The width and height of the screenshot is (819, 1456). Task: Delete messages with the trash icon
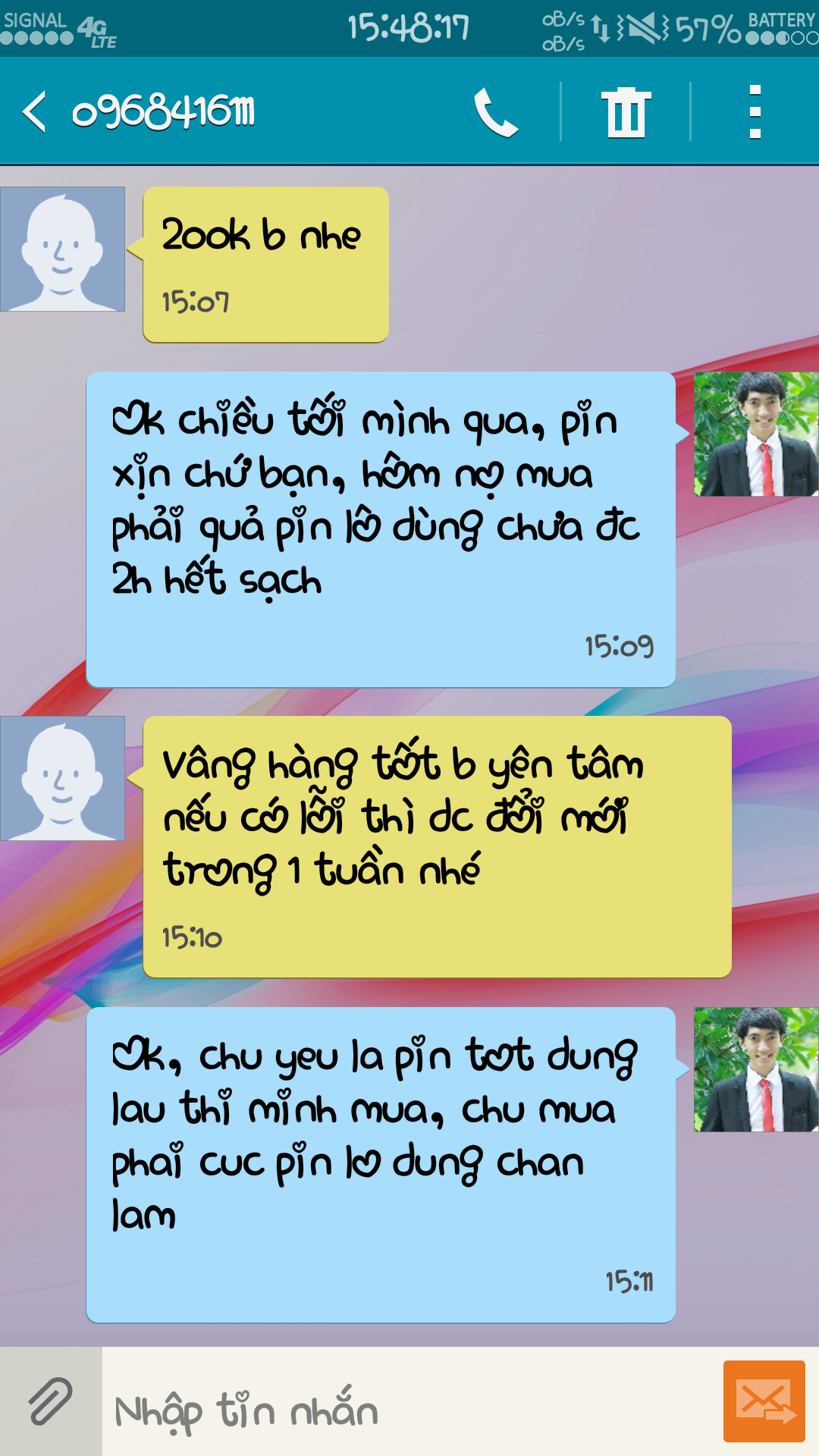pyautogui.click(x=626, y=112)
